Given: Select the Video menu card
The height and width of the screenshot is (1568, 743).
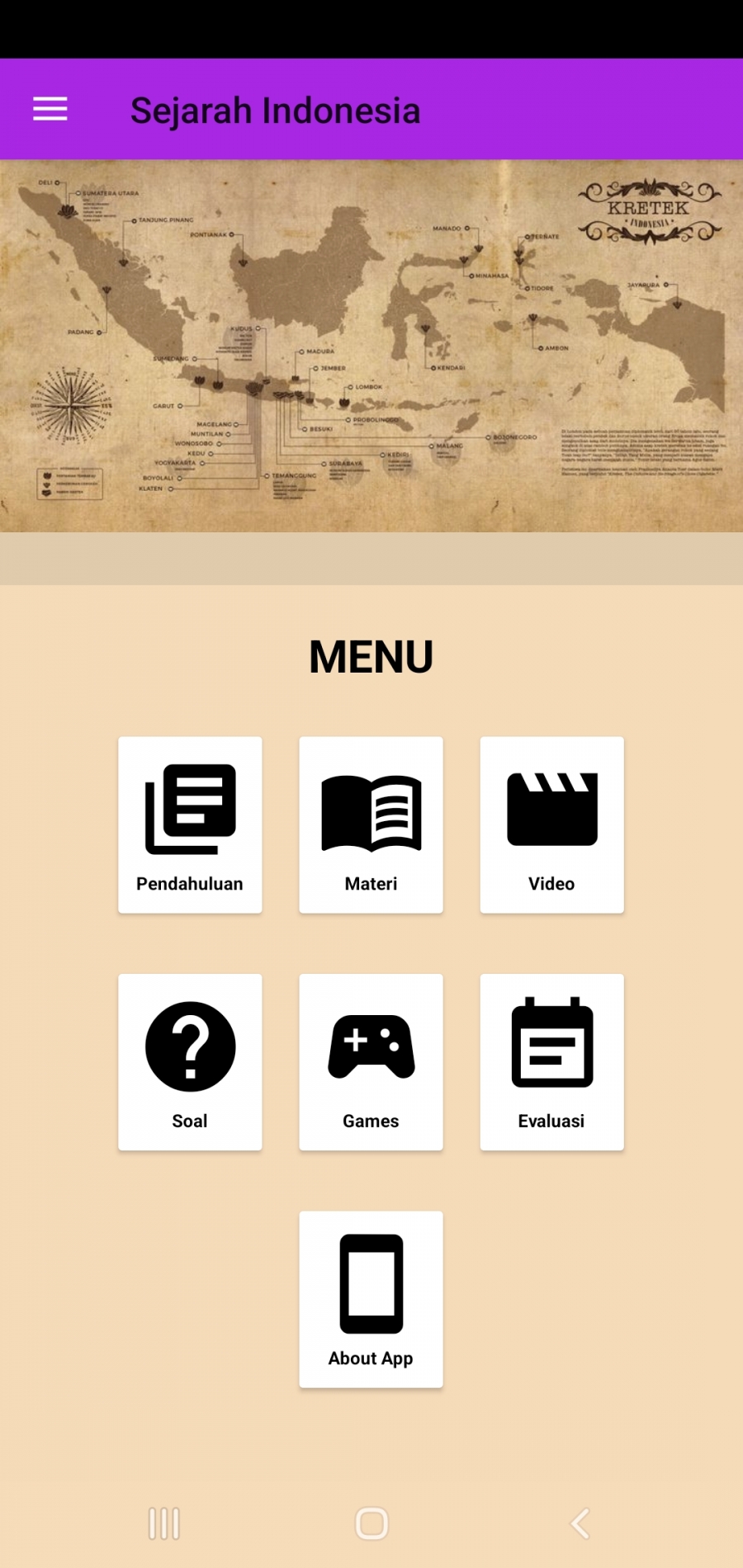Looking at the screenshot, I should tap(551, 824).
